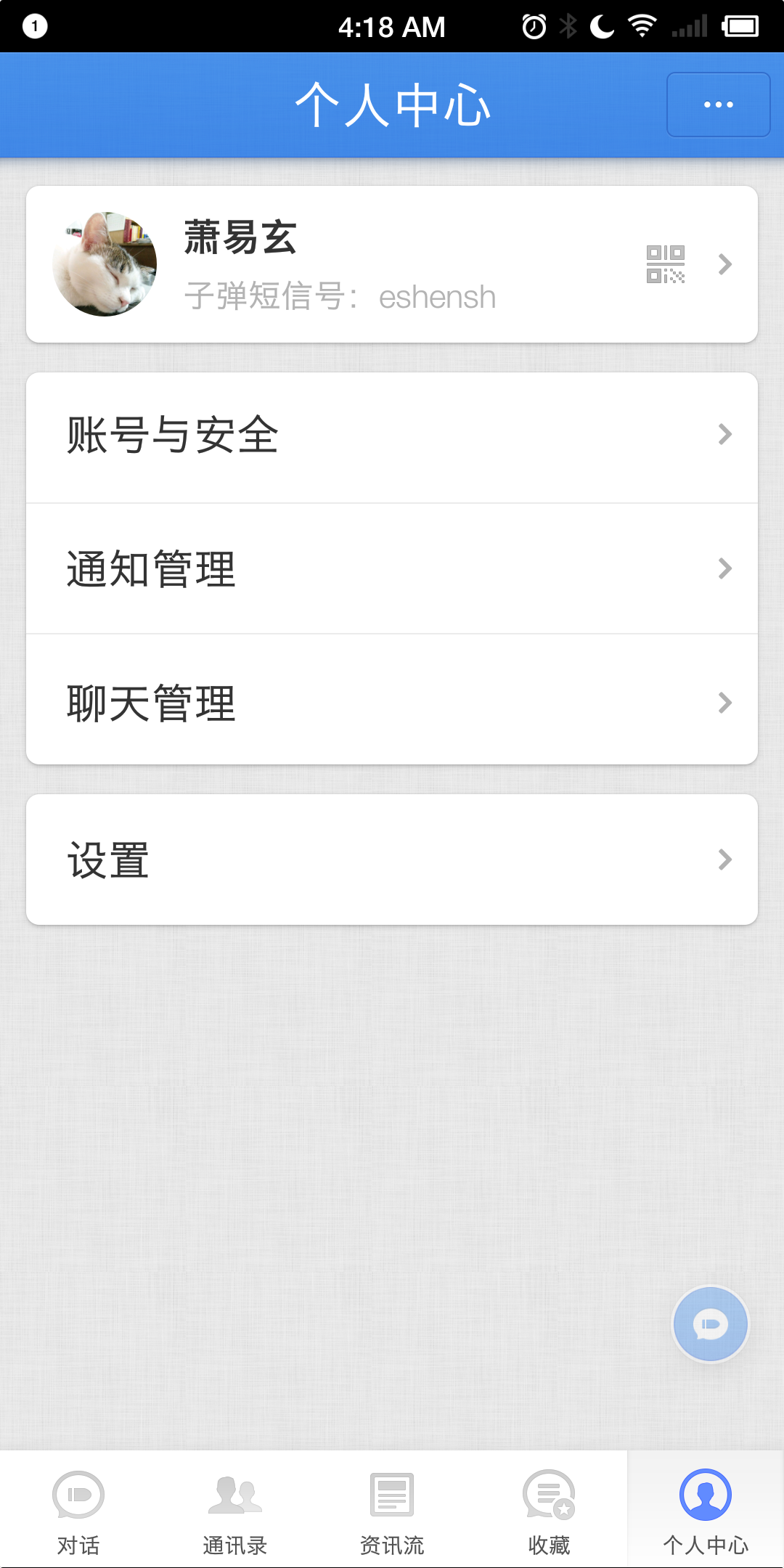Viewport: 784px width, 1568px height.
Task: Switch to the 对话 tab
Action: point(78,1510)
